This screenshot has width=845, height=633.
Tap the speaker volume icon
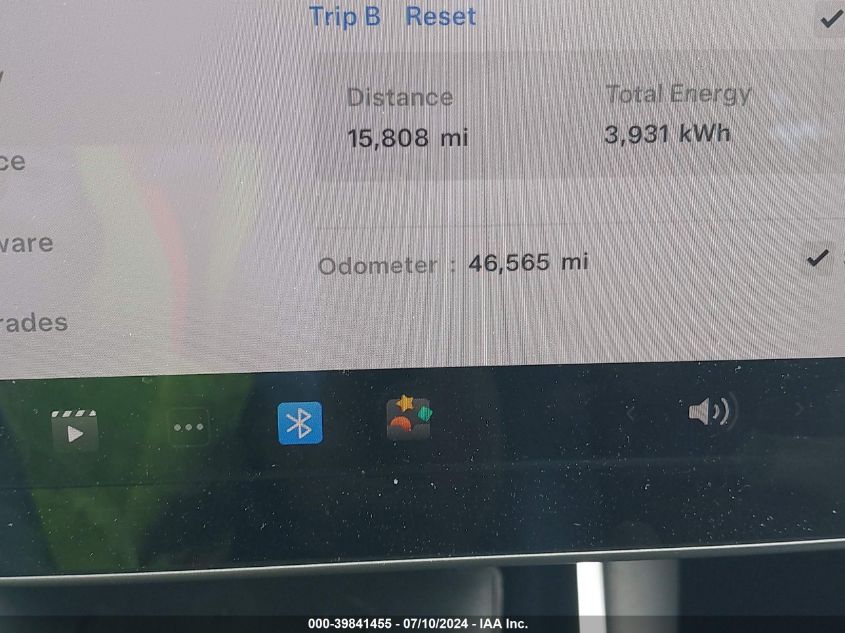click(x=711, y=411)
